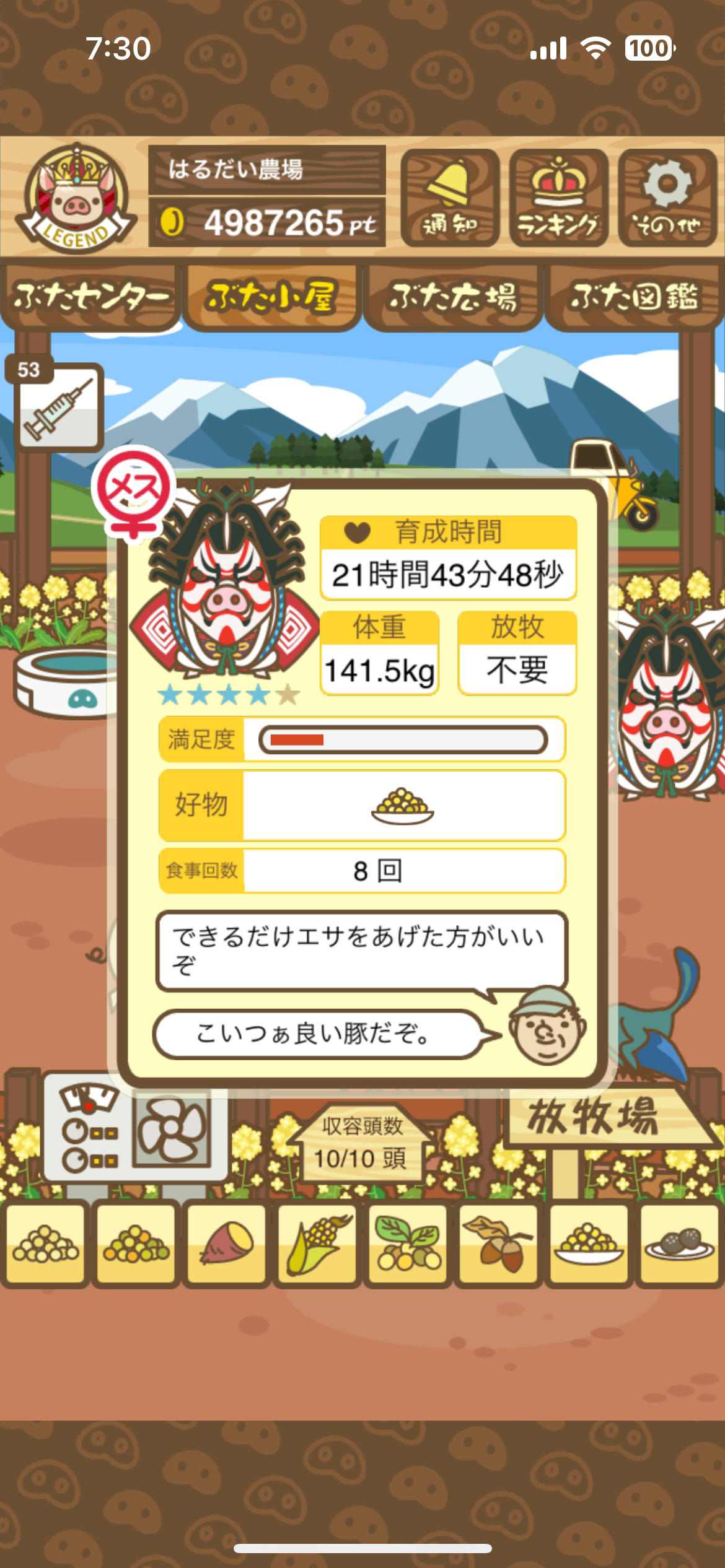Go to the ぶた広場 tab
The image size is (725, 1568).
coord(452,297)
